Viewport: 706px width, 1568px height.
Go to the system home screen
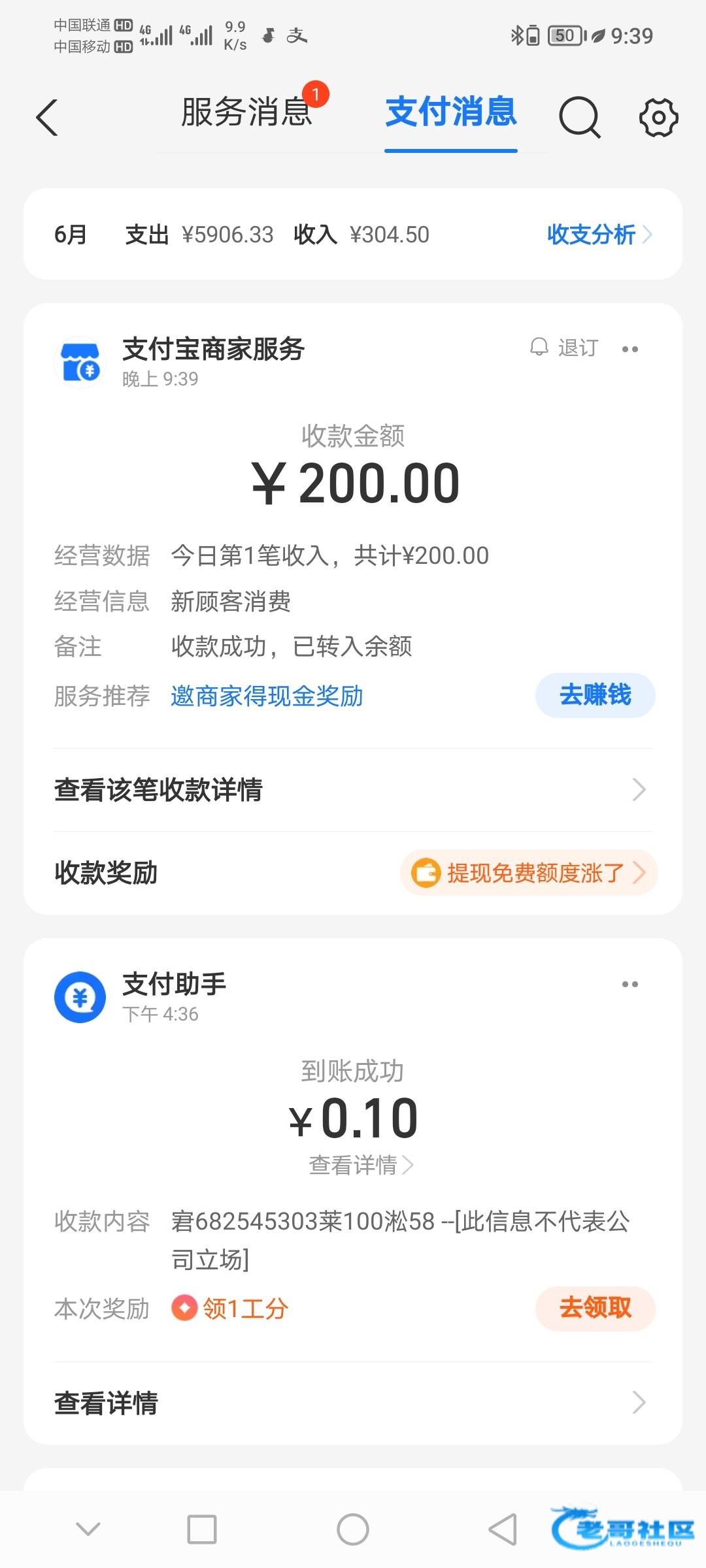353,1529
